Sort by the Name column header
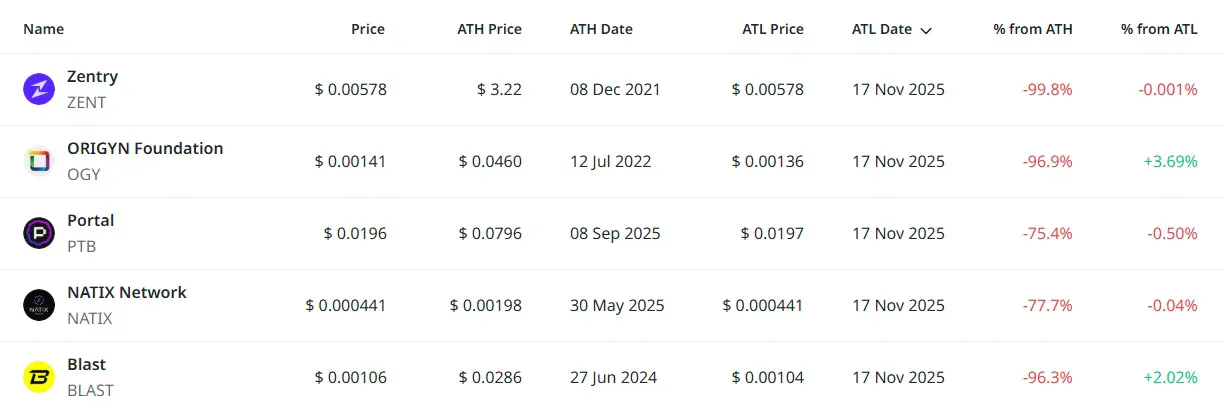The height and width of the screenshot is (411, 1224). (43, 29)
